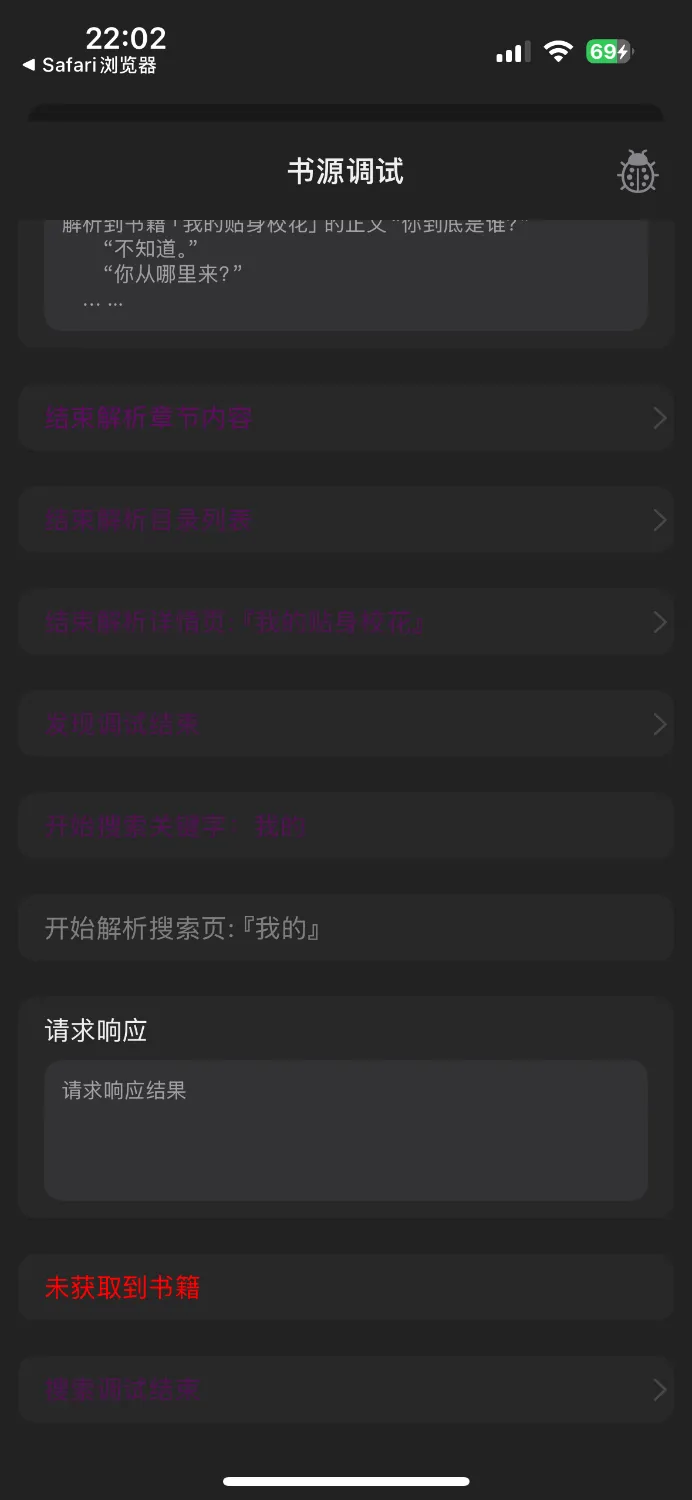Open the 结束解析章节内容 row
This screenshot has height=1500, width=692.
(345, 418)
